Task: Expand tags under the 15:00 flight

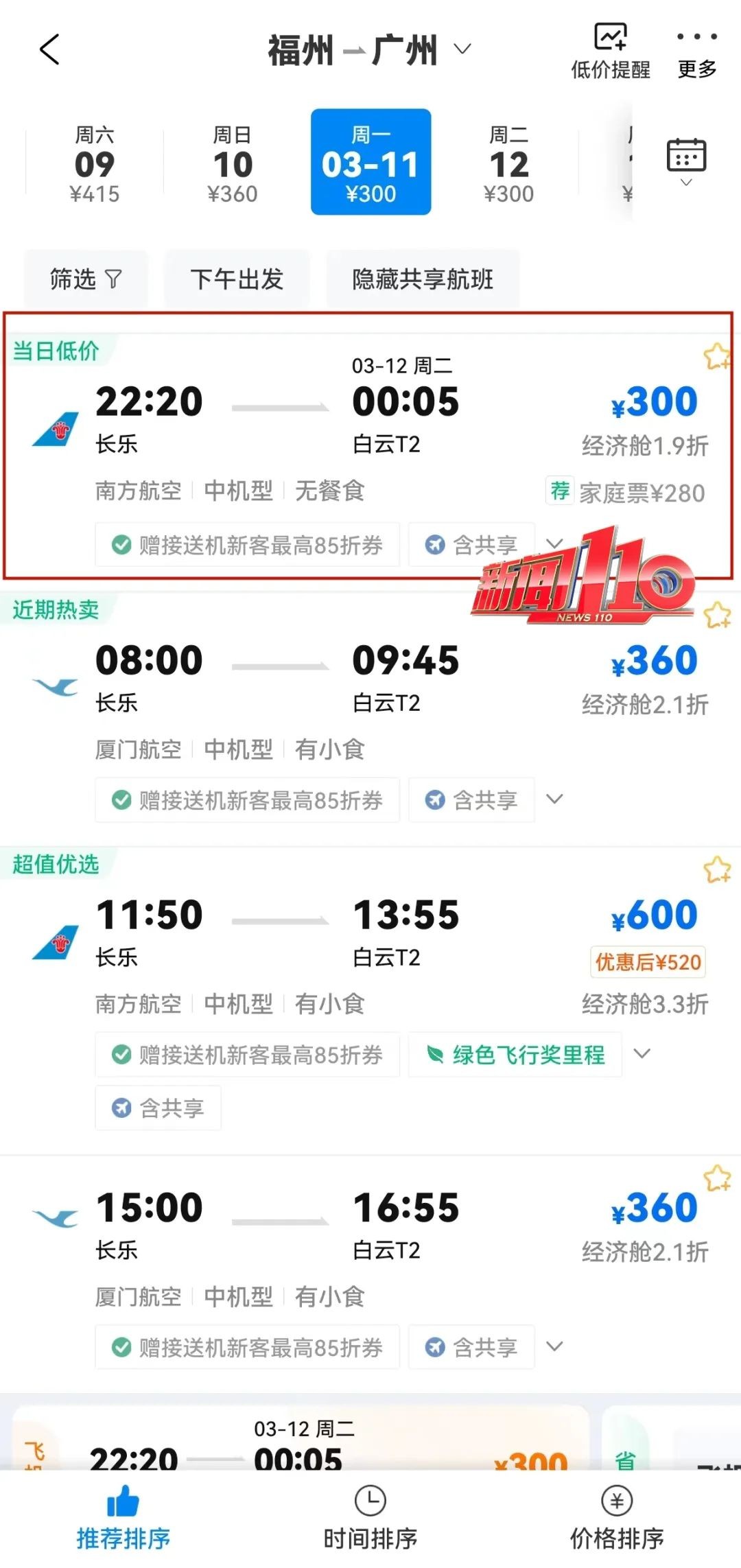Action: [x=554, y=1346]
